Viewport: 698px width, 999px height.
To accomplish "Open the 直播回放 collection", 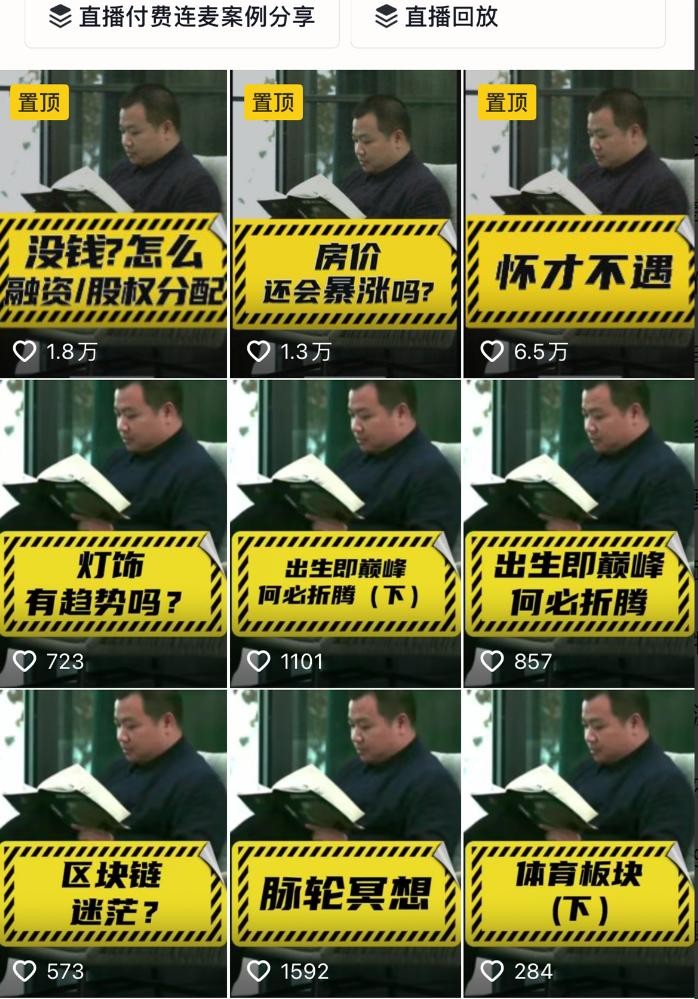I will point(508,17).
